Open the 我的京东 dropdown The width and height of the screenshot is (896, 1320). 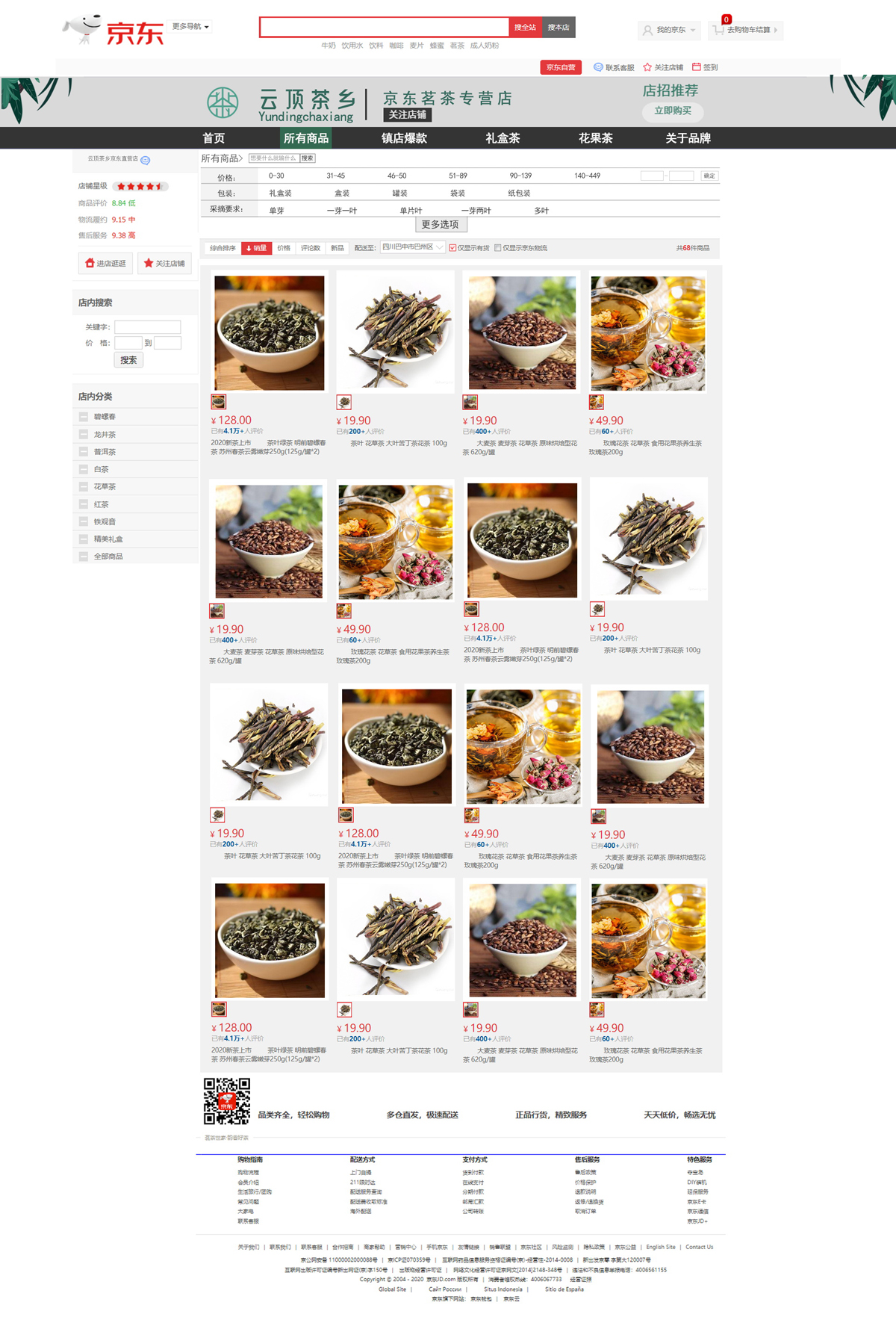tap(670, 30)
